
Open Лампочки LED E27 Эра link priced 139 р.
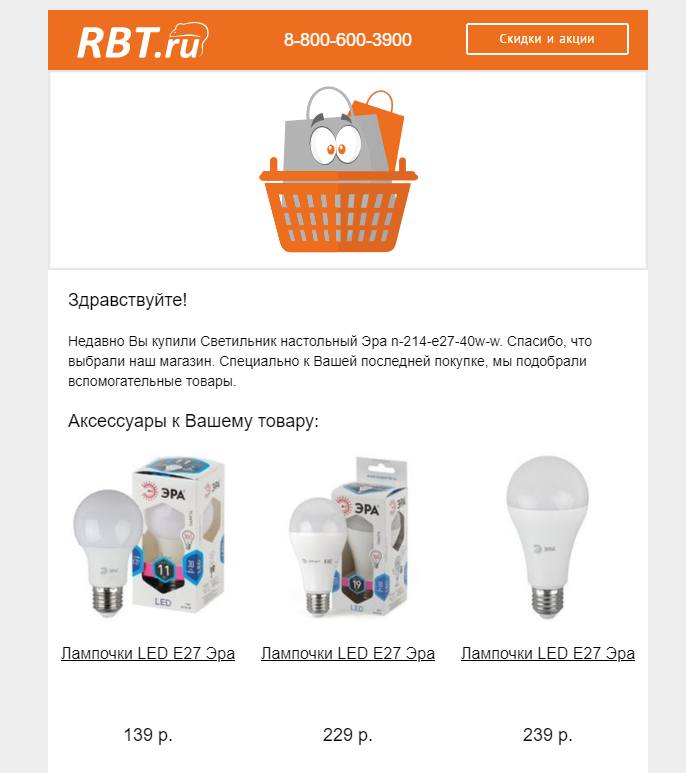148,654
